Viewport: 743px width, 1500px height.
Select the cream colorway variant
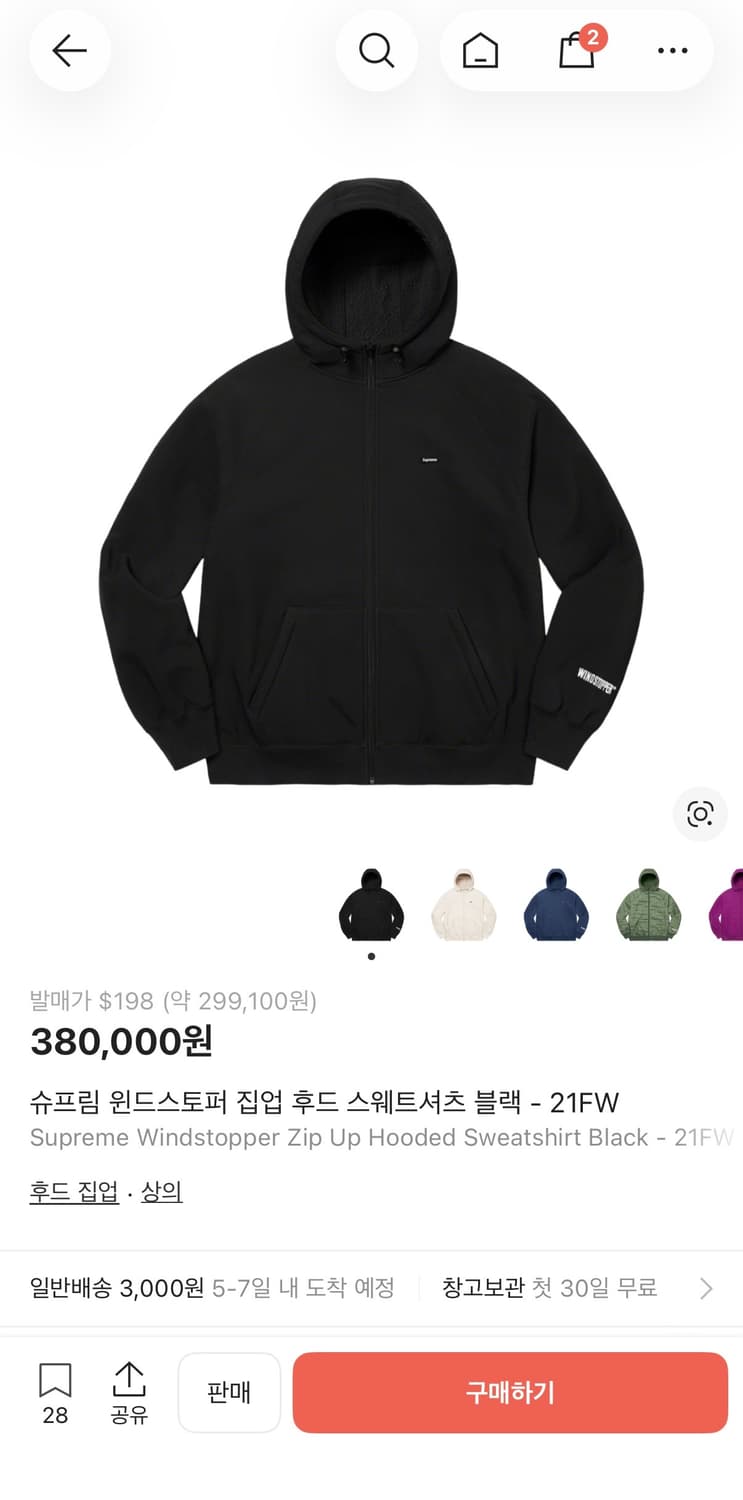pyautogui.click(x=464, y=905)
